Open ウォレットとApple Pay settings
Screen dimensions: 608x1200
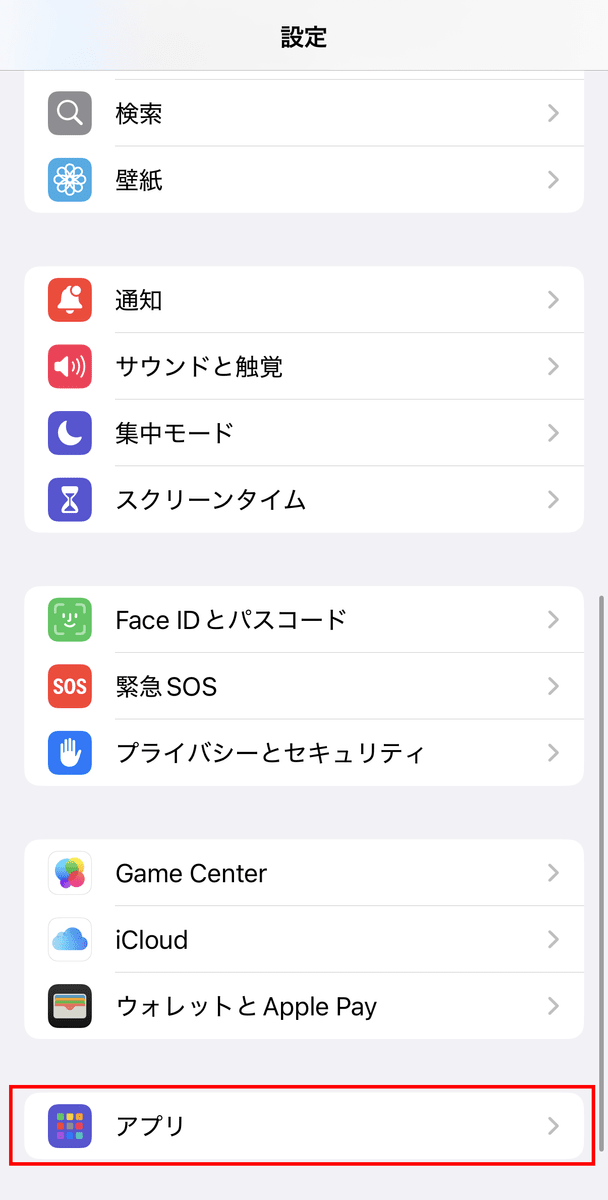(303, 1006)
